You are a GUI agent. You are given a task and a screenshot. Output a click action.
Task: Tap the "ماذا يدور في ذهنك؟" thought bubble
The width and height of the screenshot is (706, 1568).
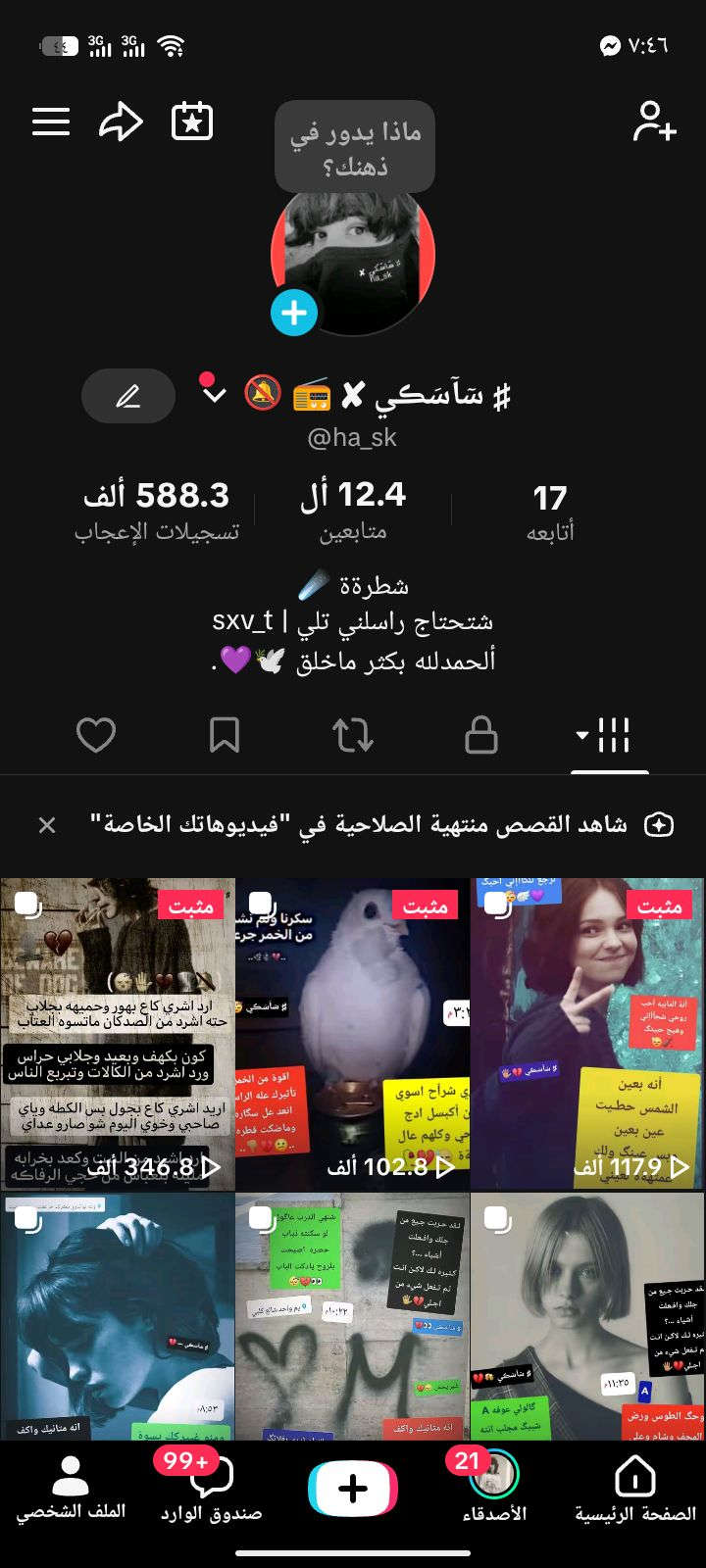click(354, 146)
